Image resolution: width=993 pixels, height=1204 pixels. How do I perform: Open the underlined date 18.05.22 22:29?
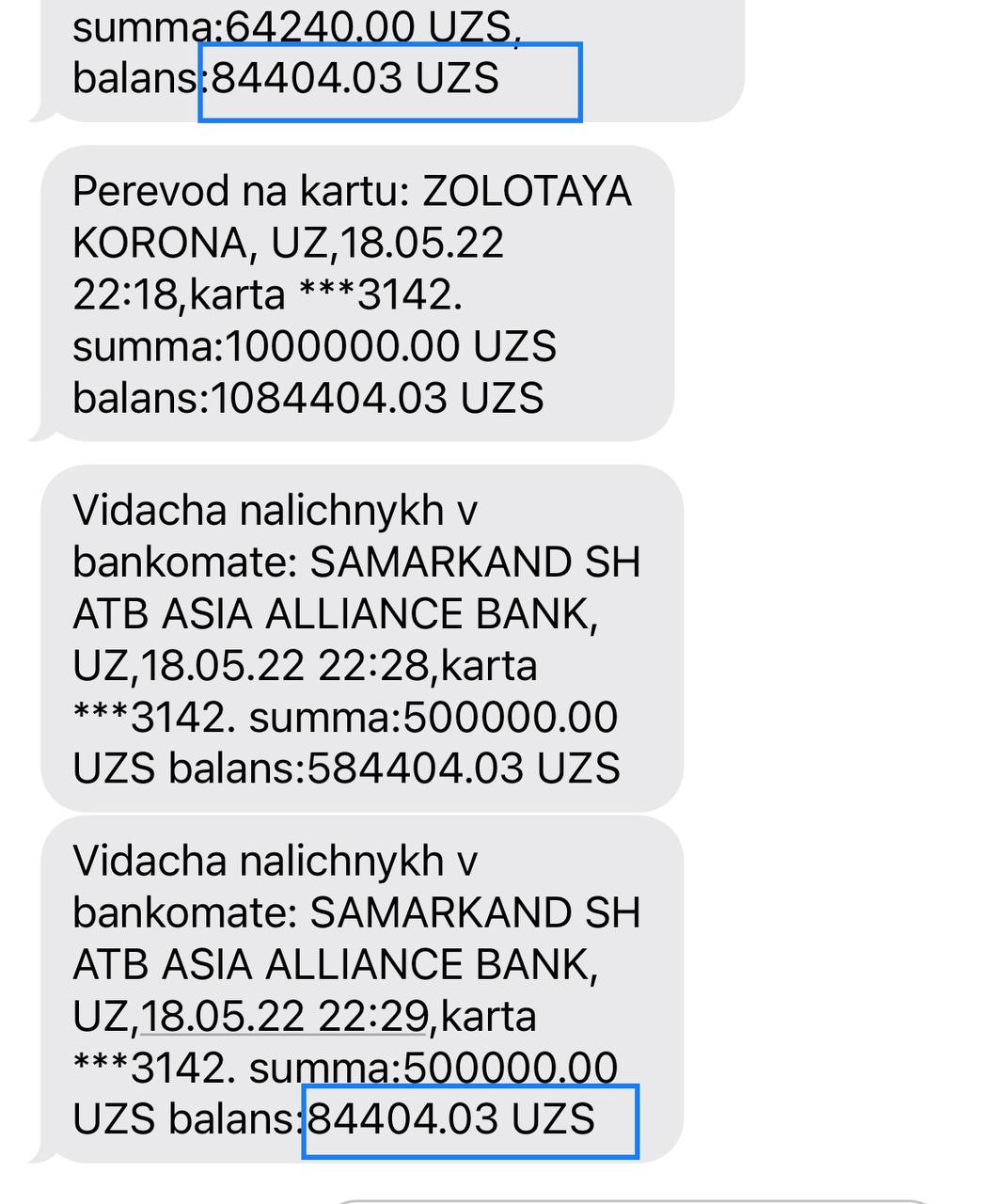[285, 1016]
